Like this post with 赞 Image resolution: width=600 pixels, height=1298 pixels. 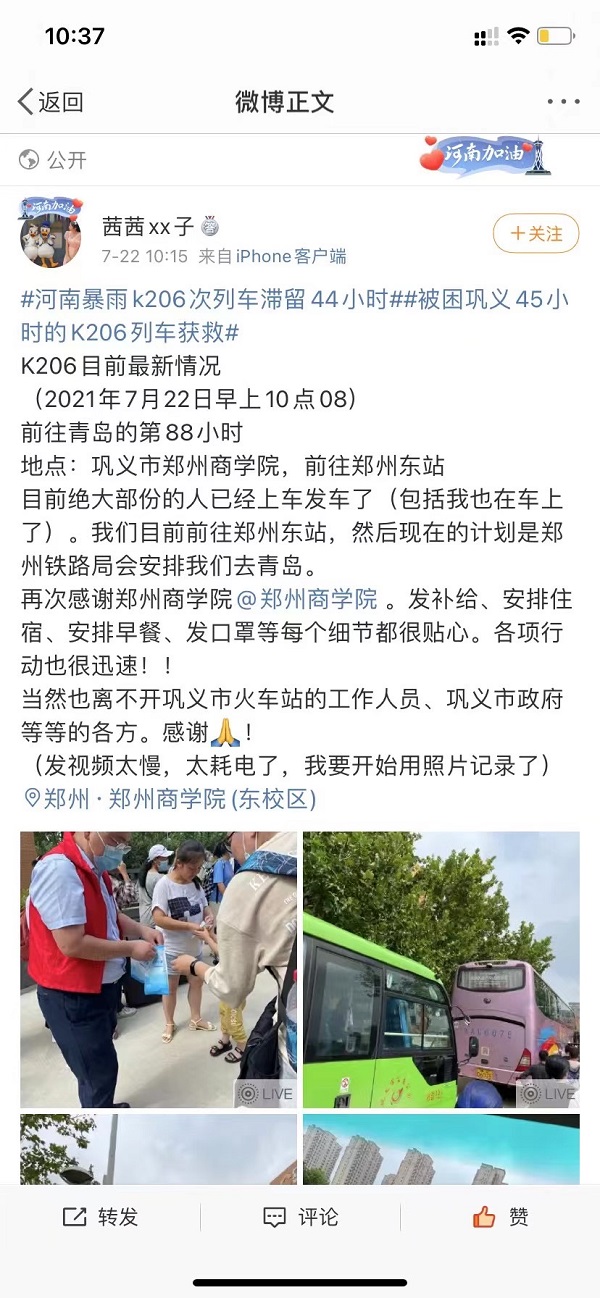point(500,1217)
